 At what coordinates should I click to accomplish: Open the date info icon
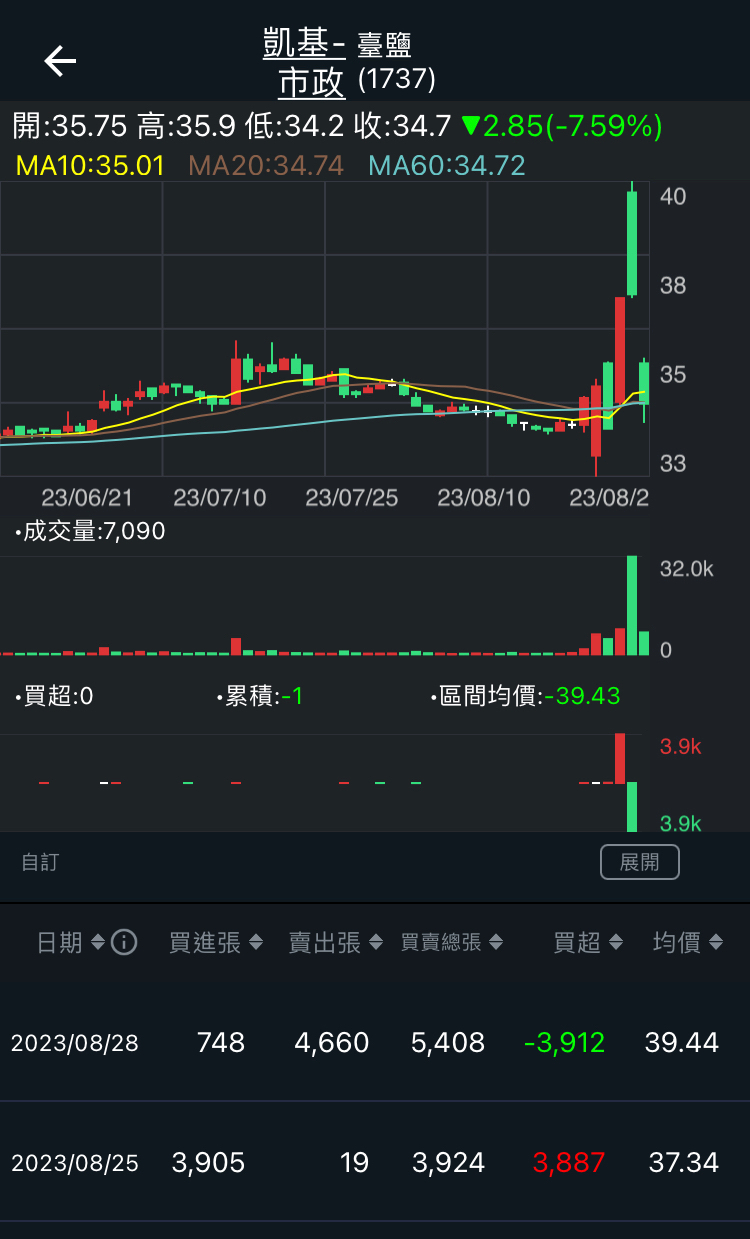pos(124,942)
